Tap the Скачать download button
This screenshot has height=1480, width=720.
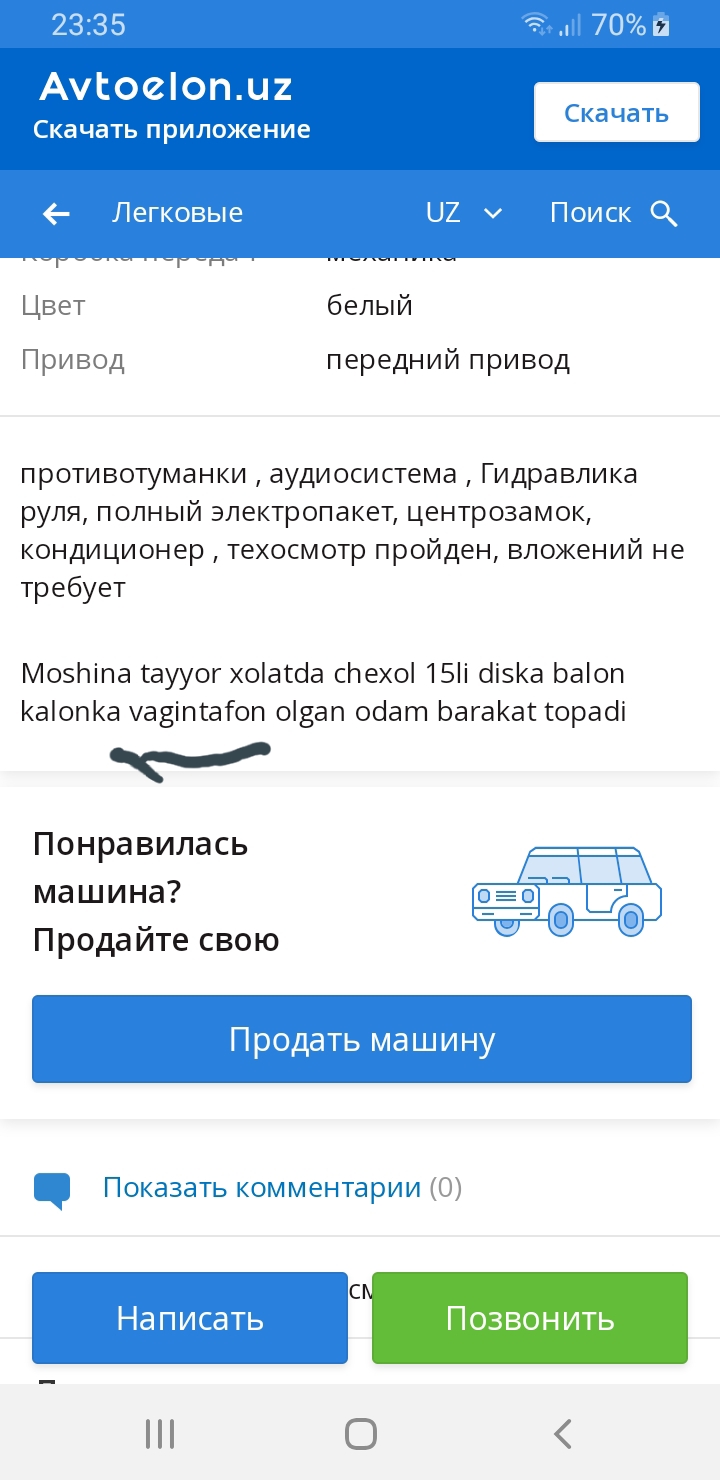coord(616,112)
